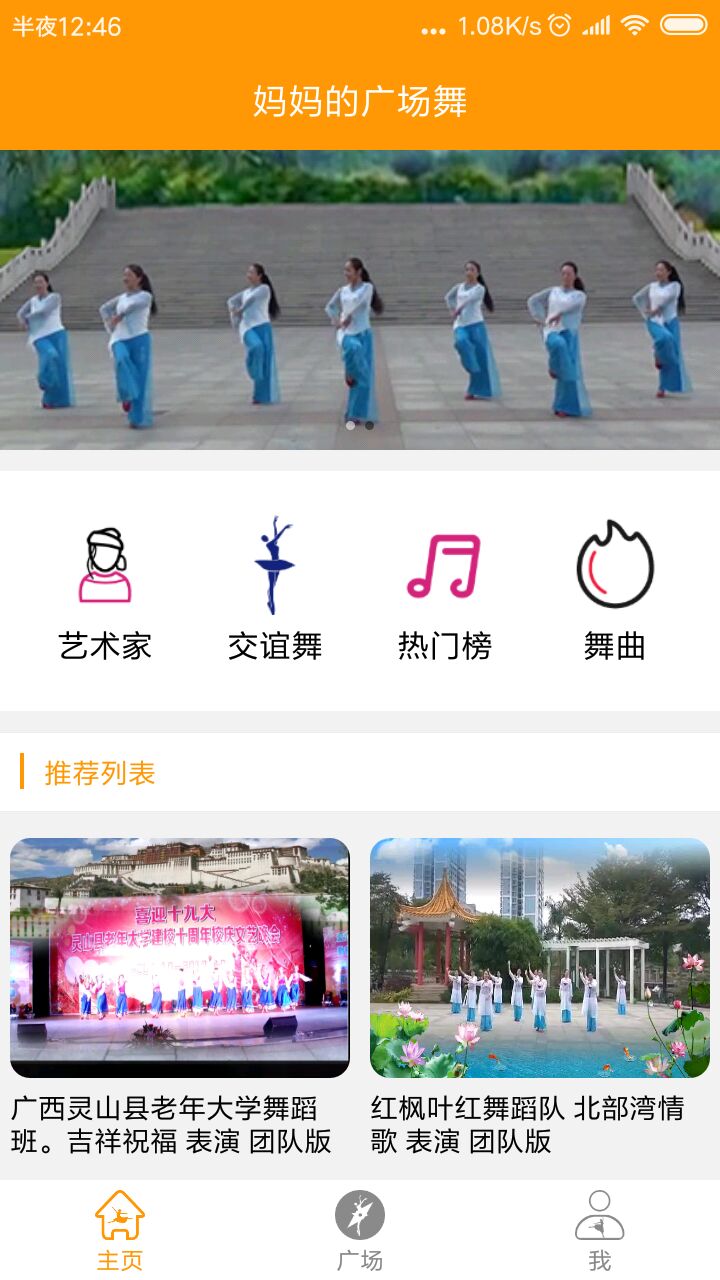Screen dimensions: 720x1280
Task: Select the second carousel indicator dot
Action: (x=372, y=424)
